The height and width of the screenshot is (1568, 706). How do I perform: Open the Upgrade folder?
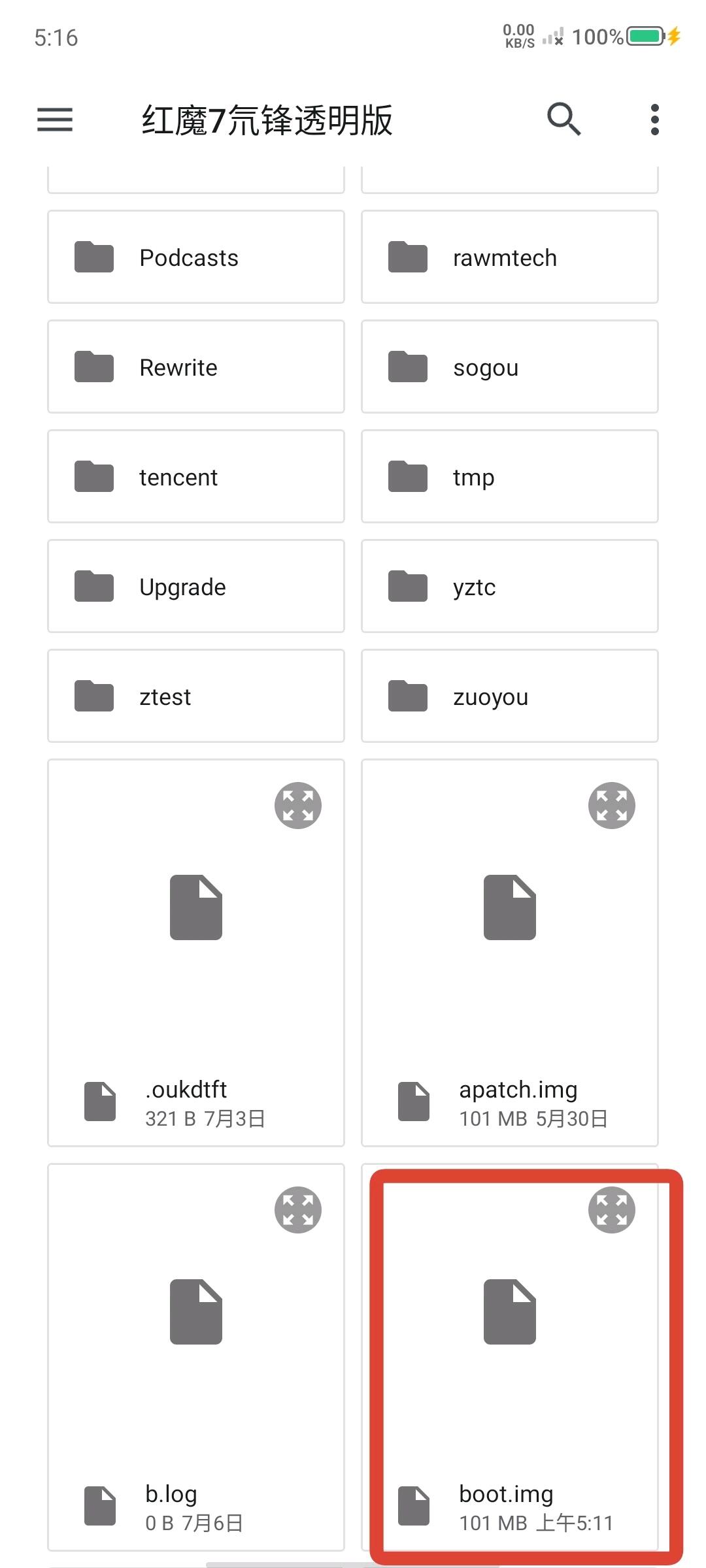click(195, 587)
